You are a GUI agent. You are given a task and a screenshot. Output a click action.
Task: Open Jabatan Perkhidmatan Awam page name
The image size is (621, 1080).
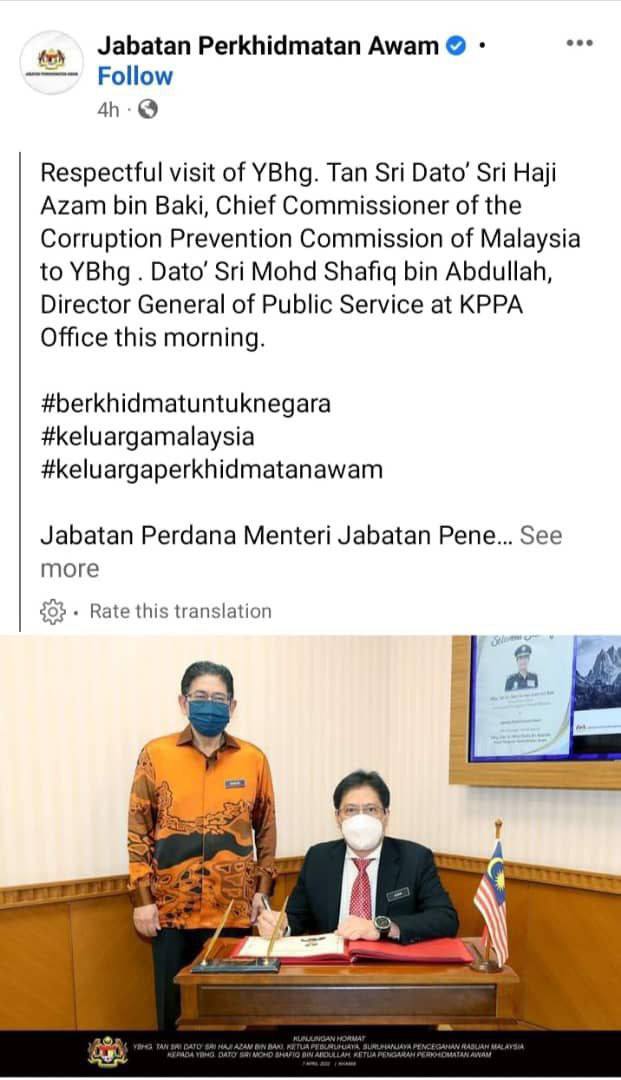(268, 45)
